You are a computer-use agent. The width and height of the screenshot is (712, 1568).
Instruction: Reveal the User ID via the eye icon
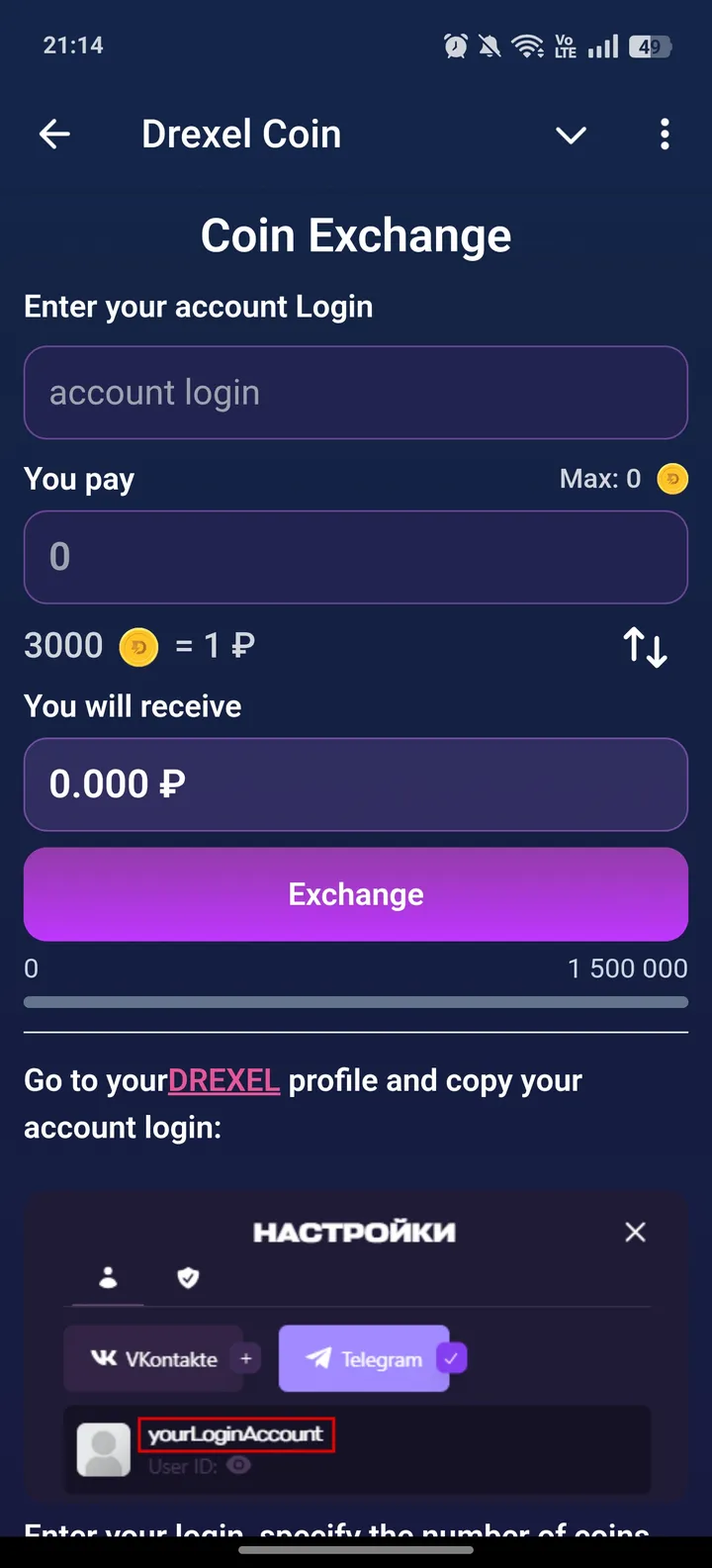(x=237, y=1467)
